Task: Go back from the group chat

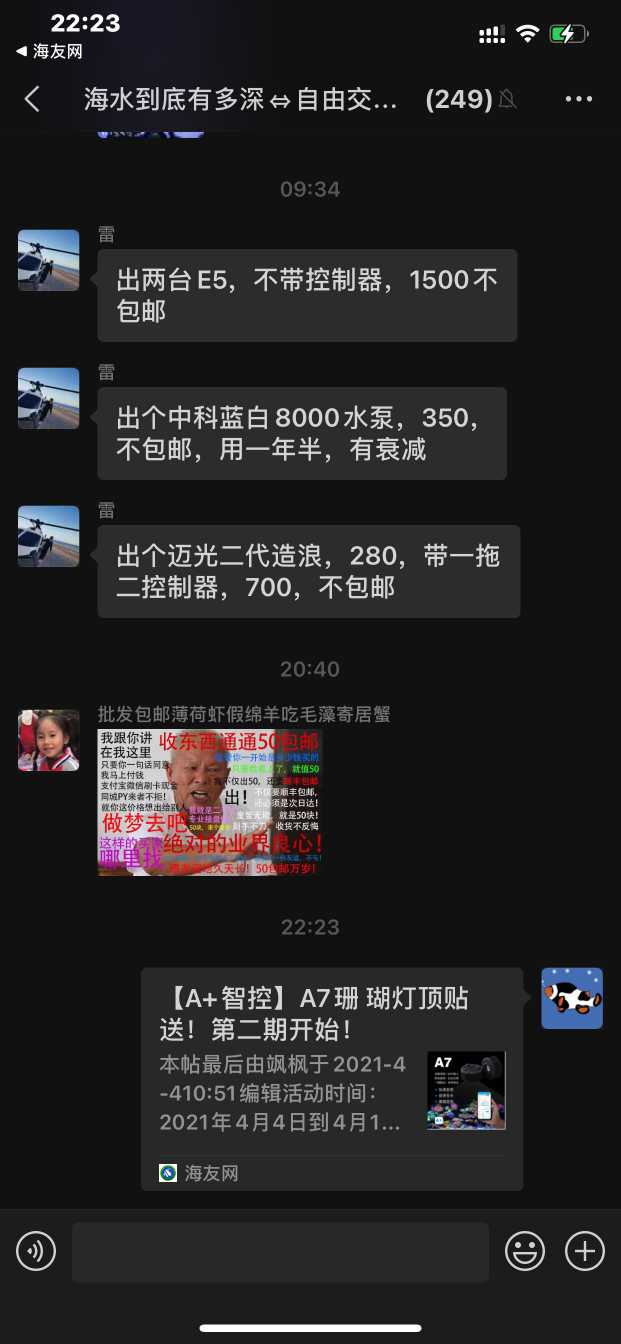Action: (32, 99)
